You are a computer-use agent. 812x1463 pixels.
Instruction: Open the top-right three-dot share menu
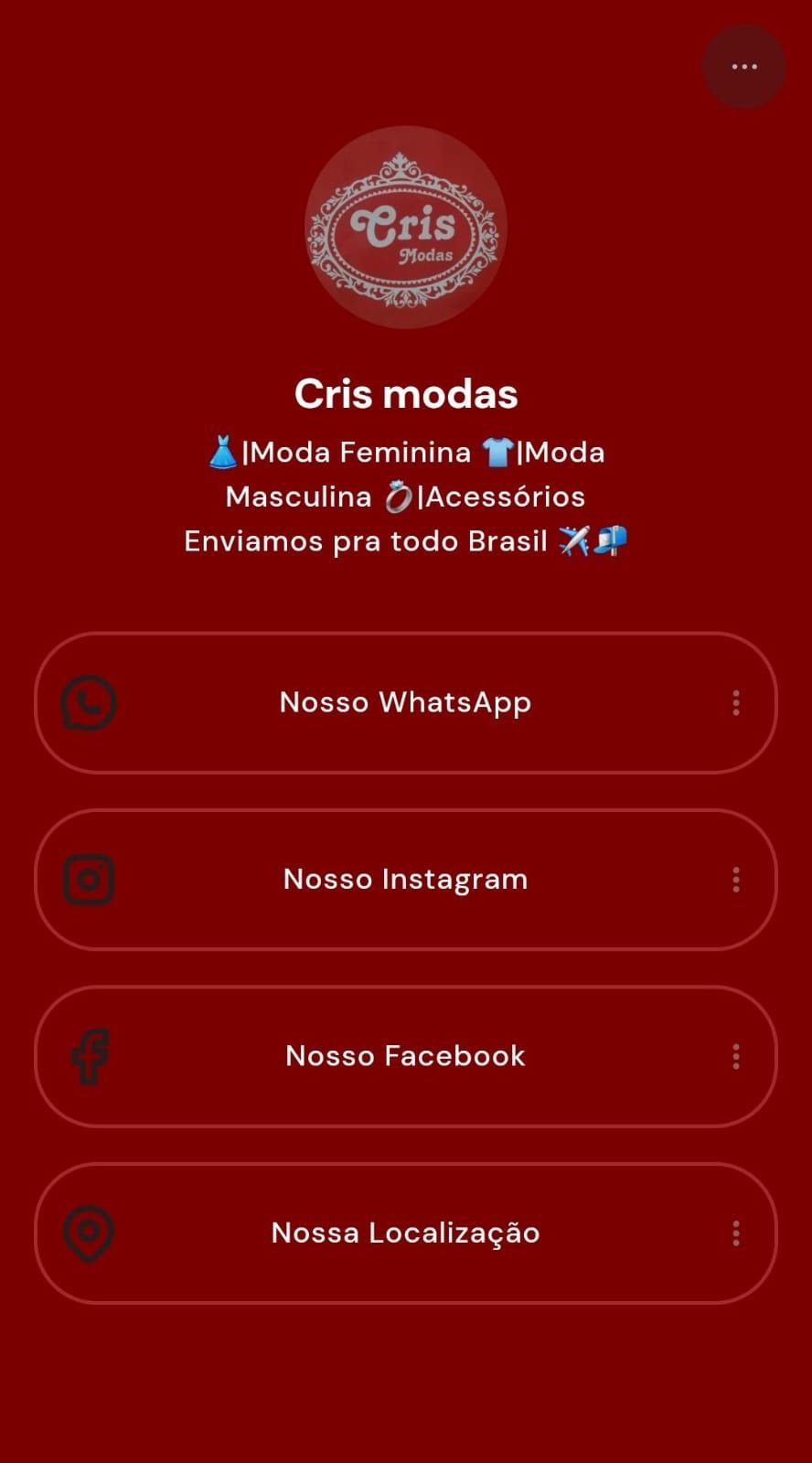tap(743, 67)
